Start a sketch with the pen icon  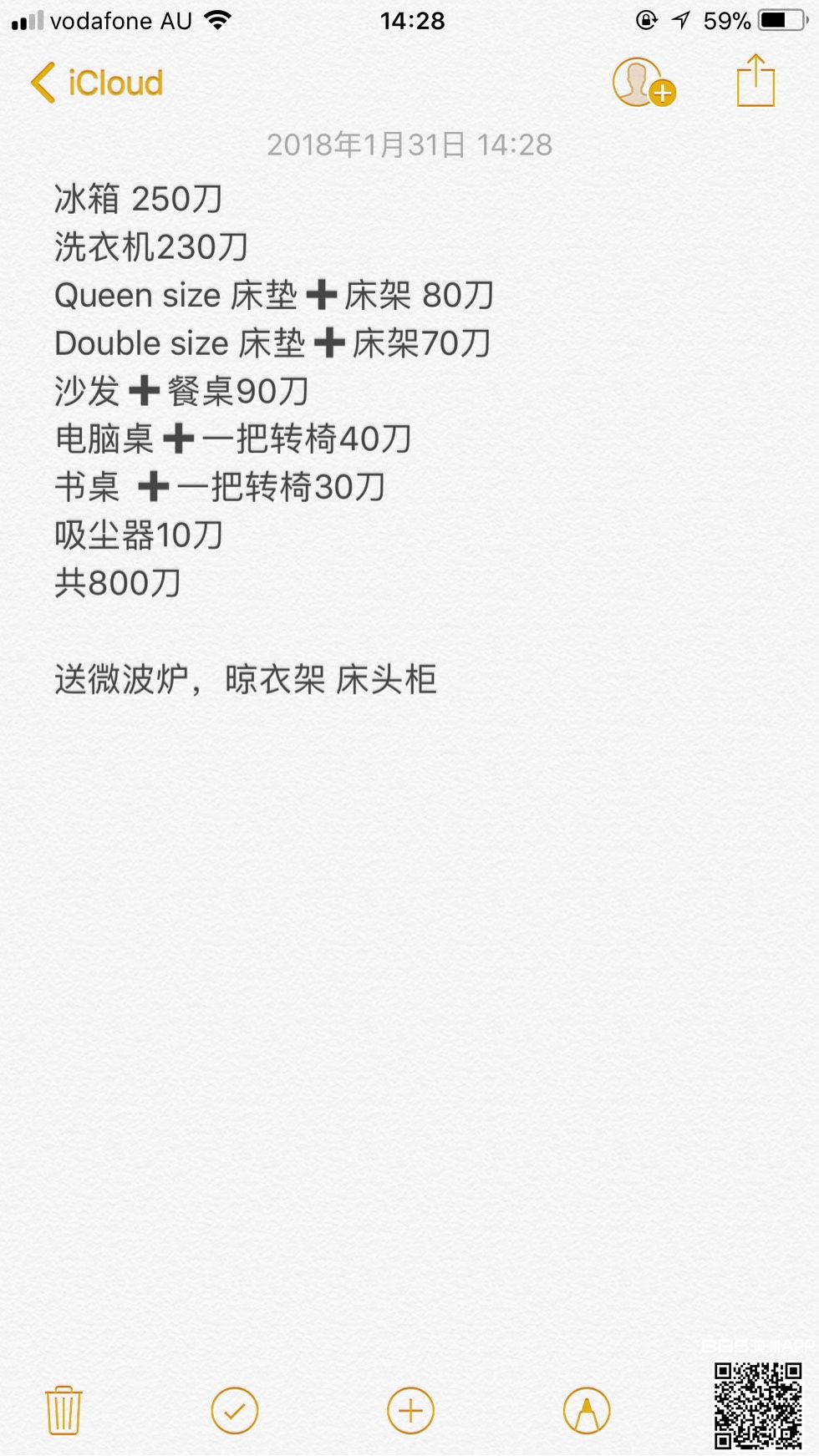click(x=587, y=1410)
